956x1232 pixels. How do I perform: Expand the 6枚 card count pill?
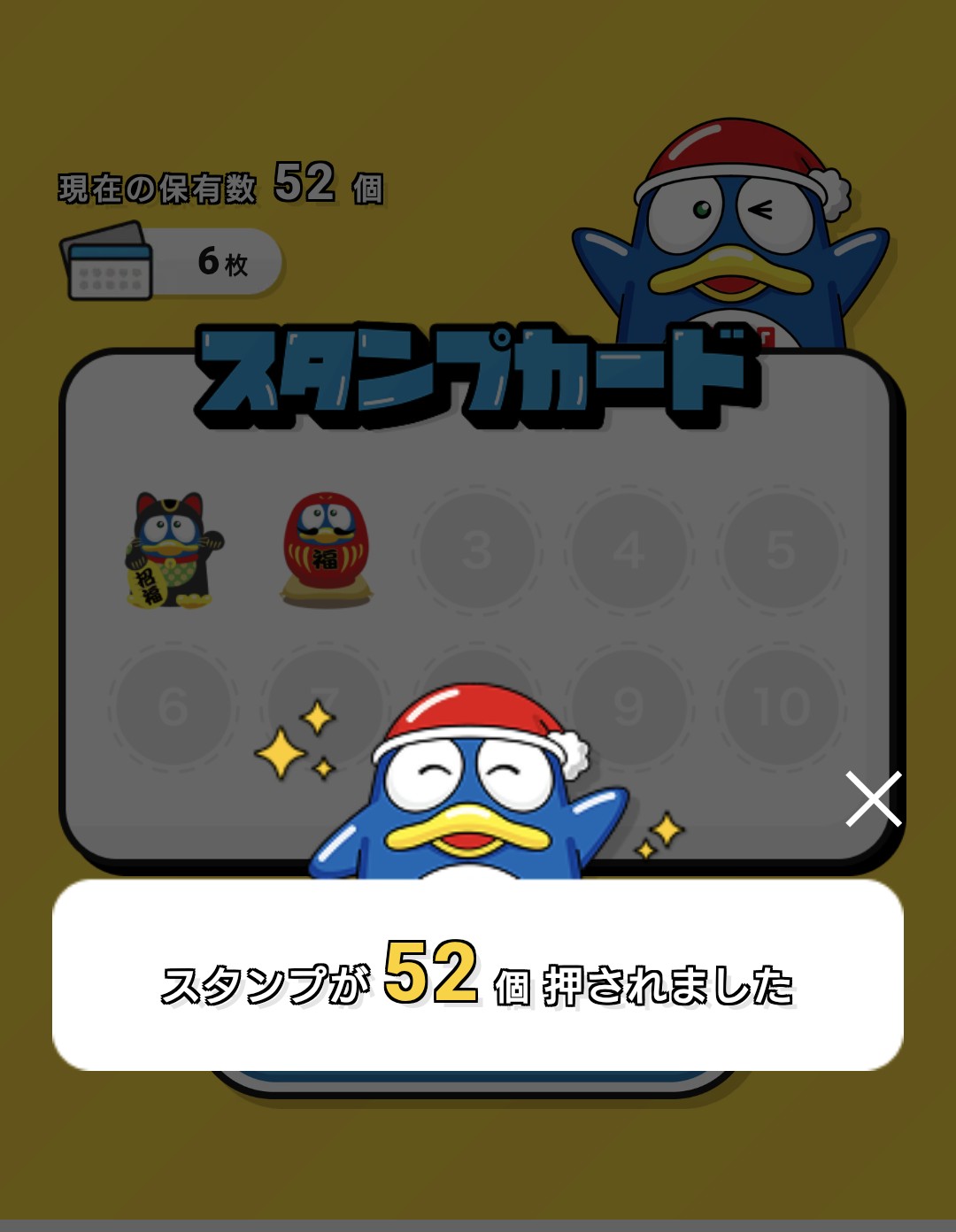pyautogui.click(x=212, y=260)
